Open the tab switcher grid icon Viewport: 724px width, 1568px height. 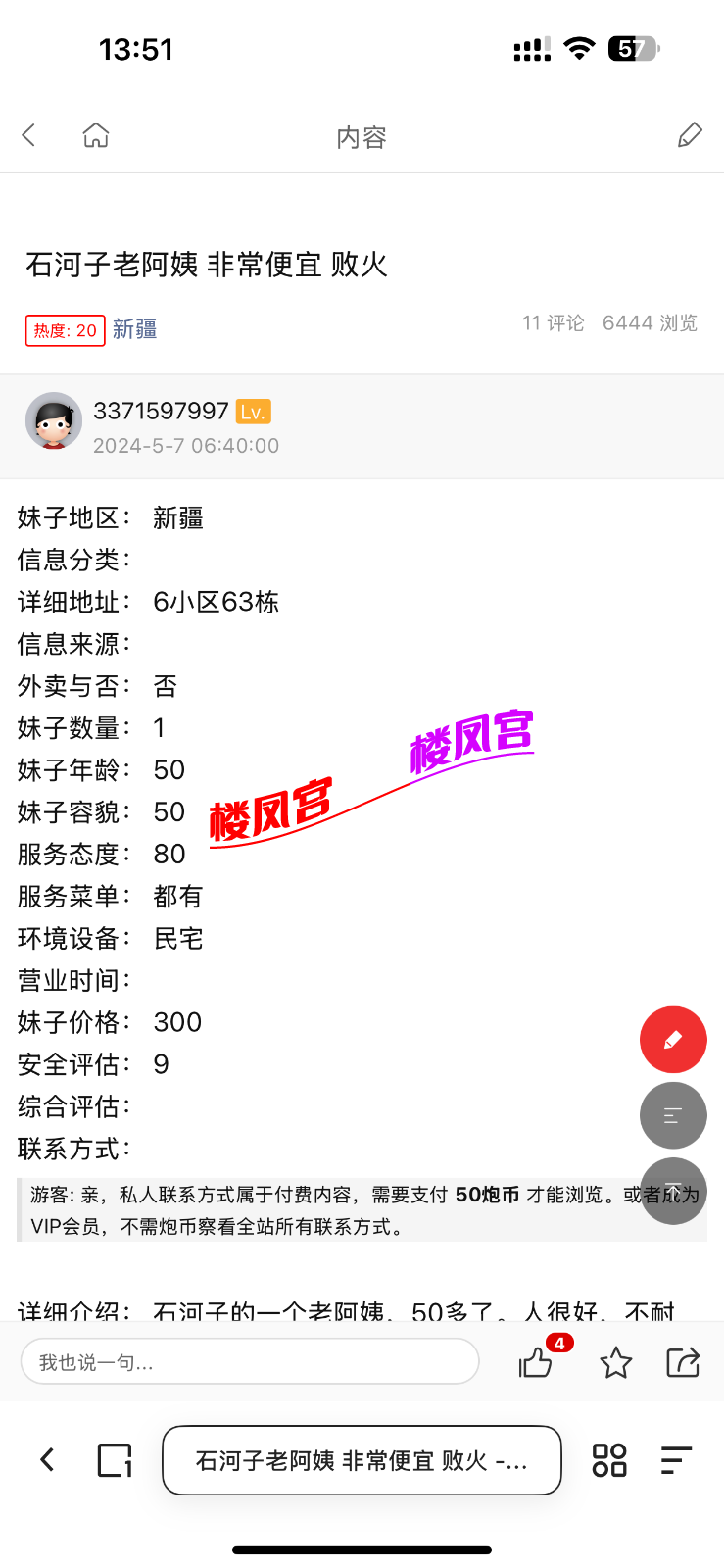coord(609,1459)
